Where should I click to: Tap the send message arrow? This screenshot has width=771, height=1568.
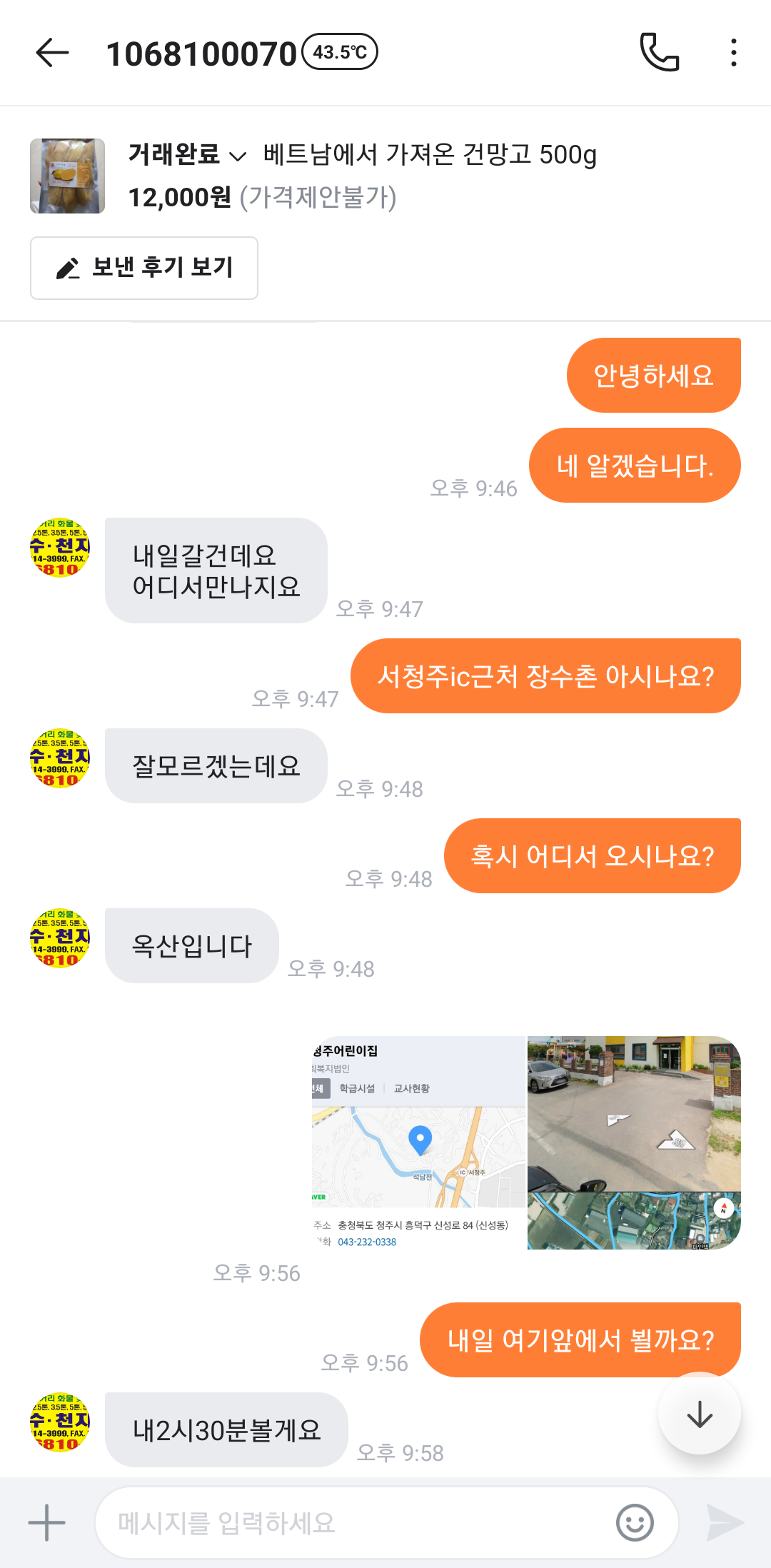pos(725,1522)
